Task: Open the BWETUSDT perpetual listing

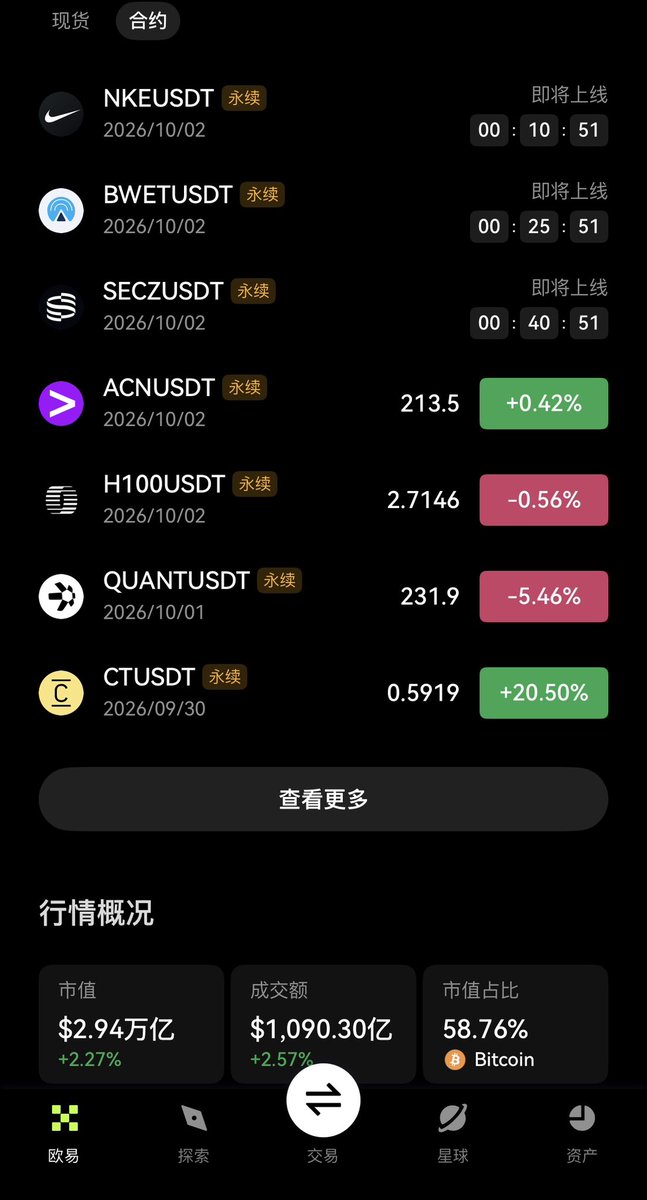Action: click(x=323, y=210)
